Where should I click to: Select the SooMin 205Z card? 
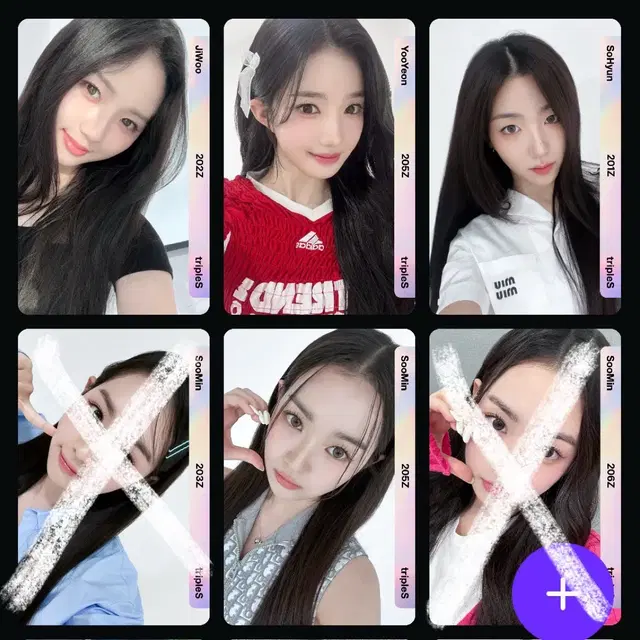(x=320, y=477)
